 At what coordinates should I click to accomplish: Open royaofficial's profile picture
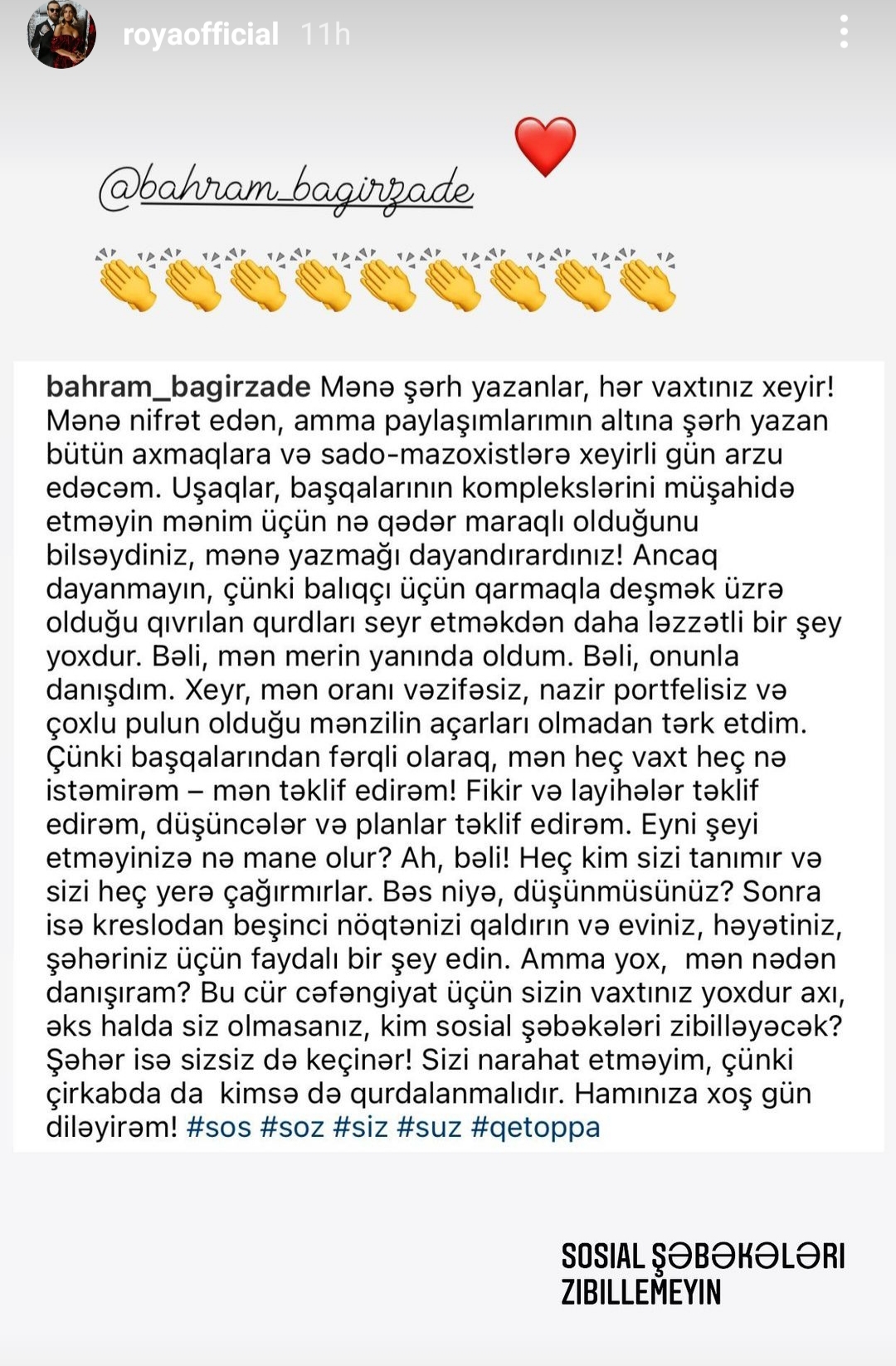[x=61, y=35]
